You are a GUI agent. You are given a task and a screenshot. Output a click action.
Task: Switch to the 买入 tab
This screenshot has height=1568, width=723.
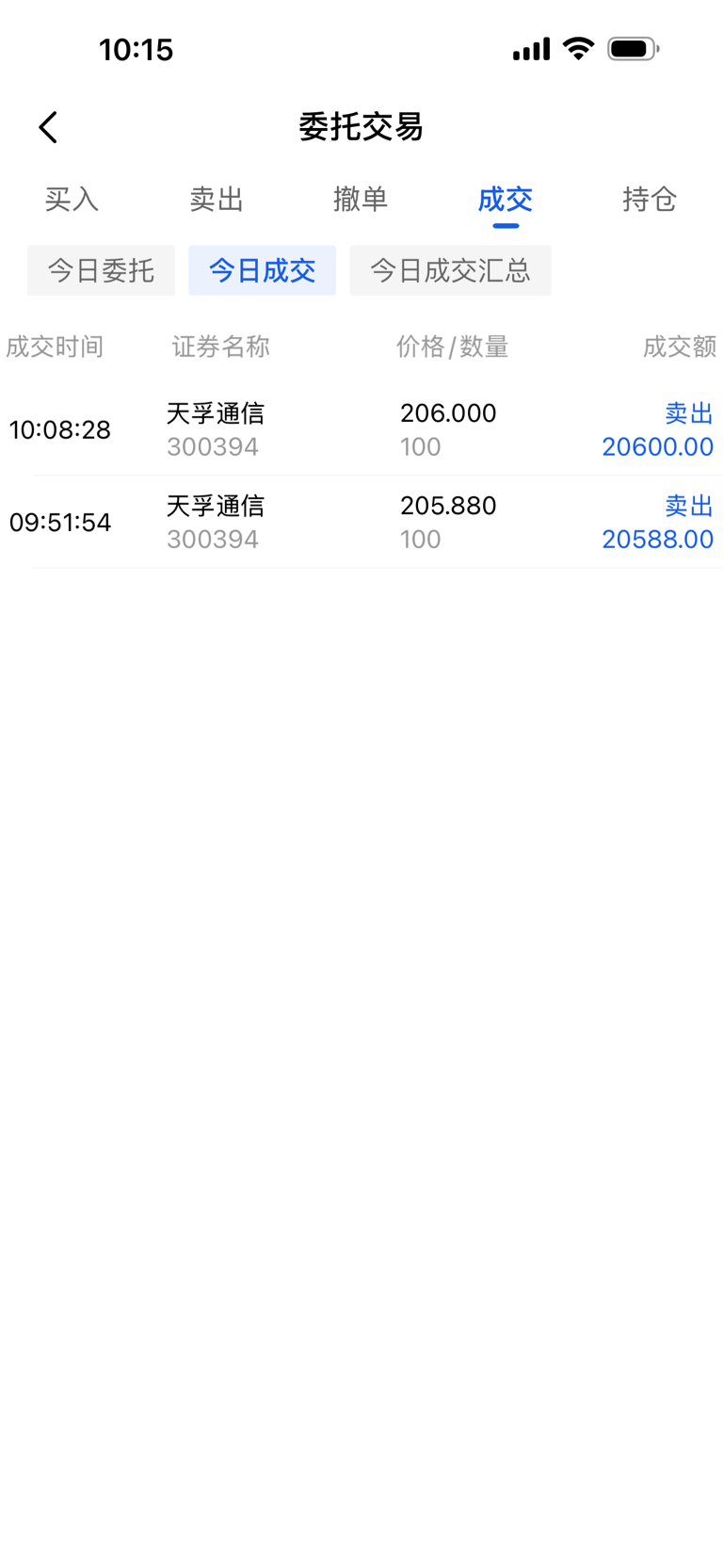pos(72,199)
